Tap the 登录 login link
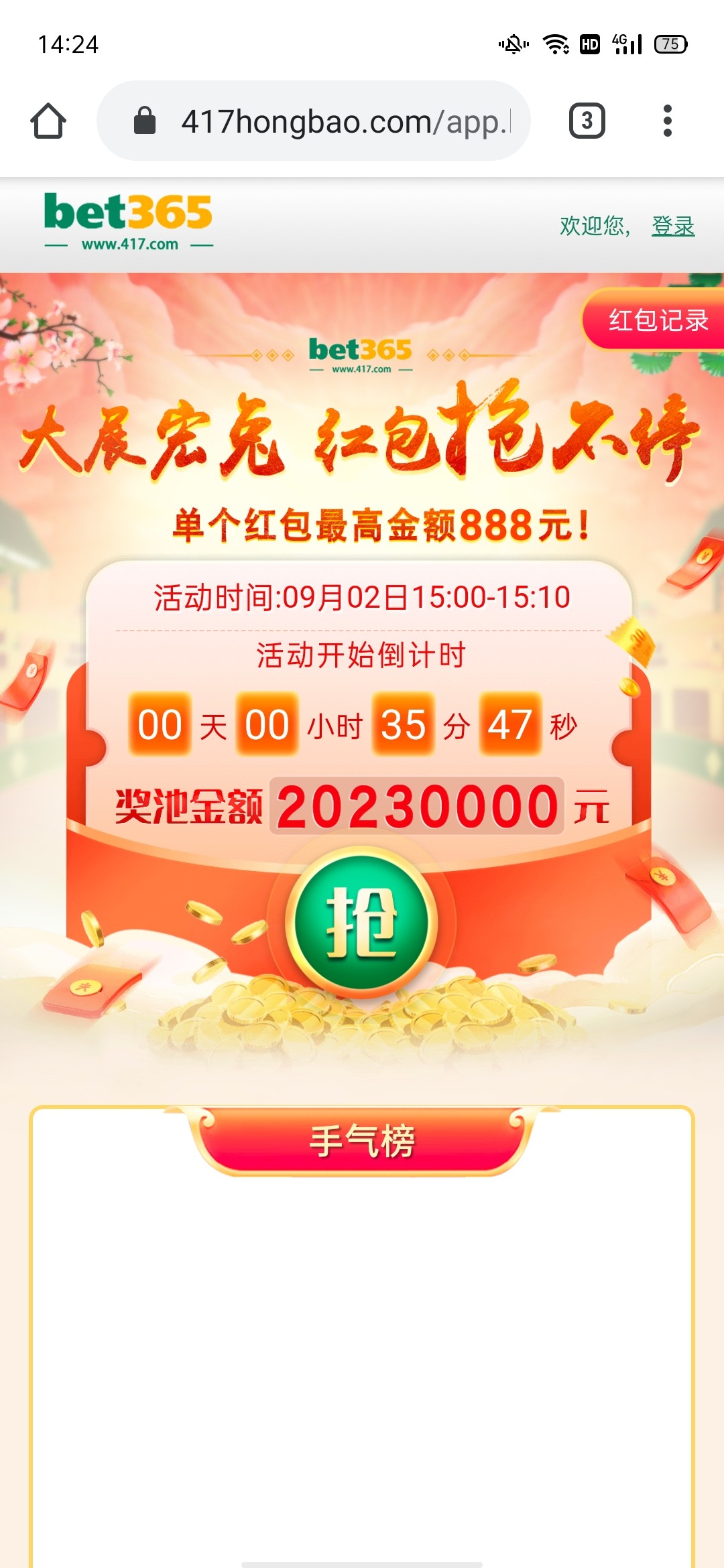Image resolution: width=724 pixels, height=1568 pixels. click(x=672, y=226)
